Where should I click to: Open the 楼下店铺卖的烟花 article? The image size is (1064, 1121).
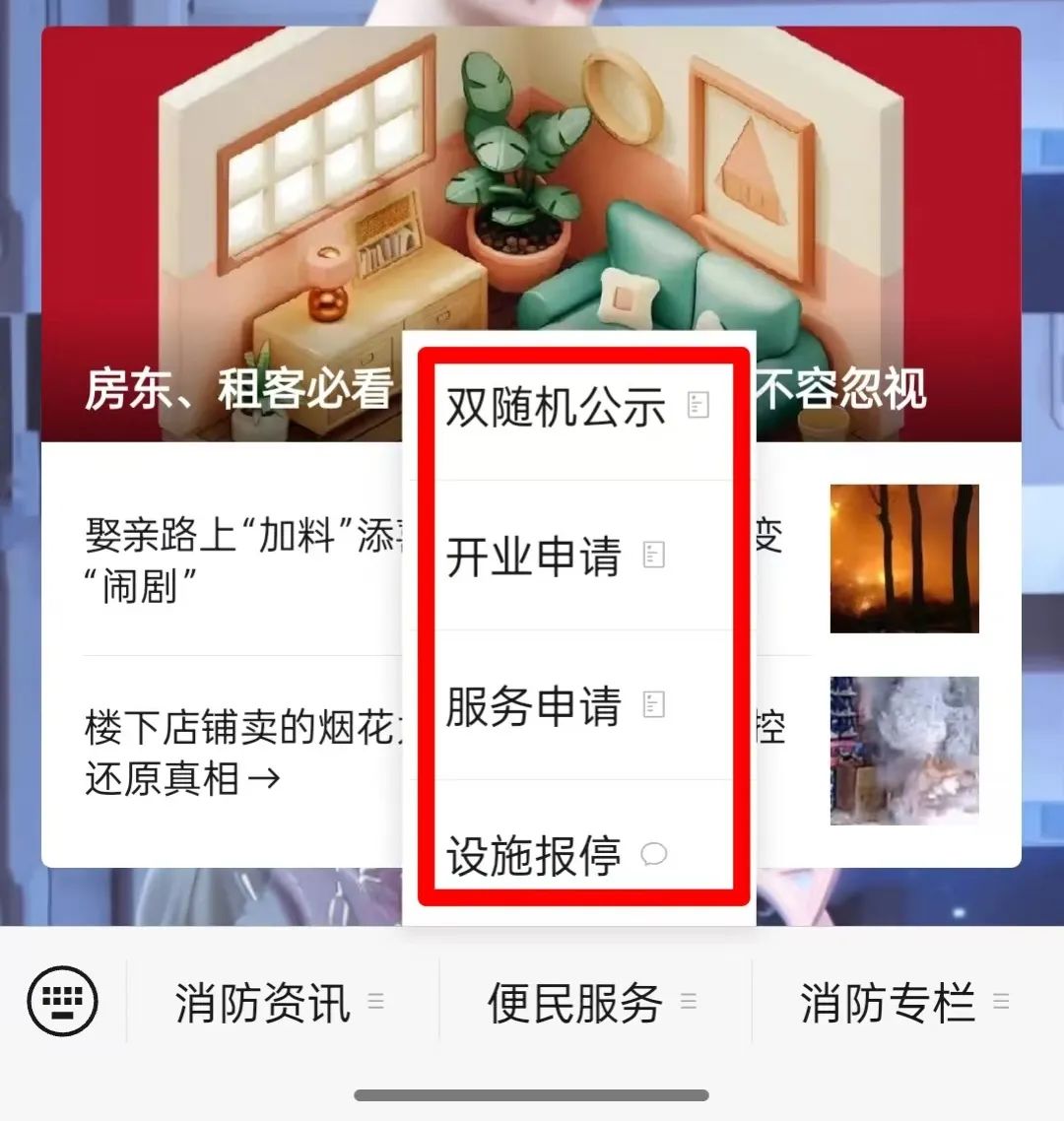tap(236, 754)
